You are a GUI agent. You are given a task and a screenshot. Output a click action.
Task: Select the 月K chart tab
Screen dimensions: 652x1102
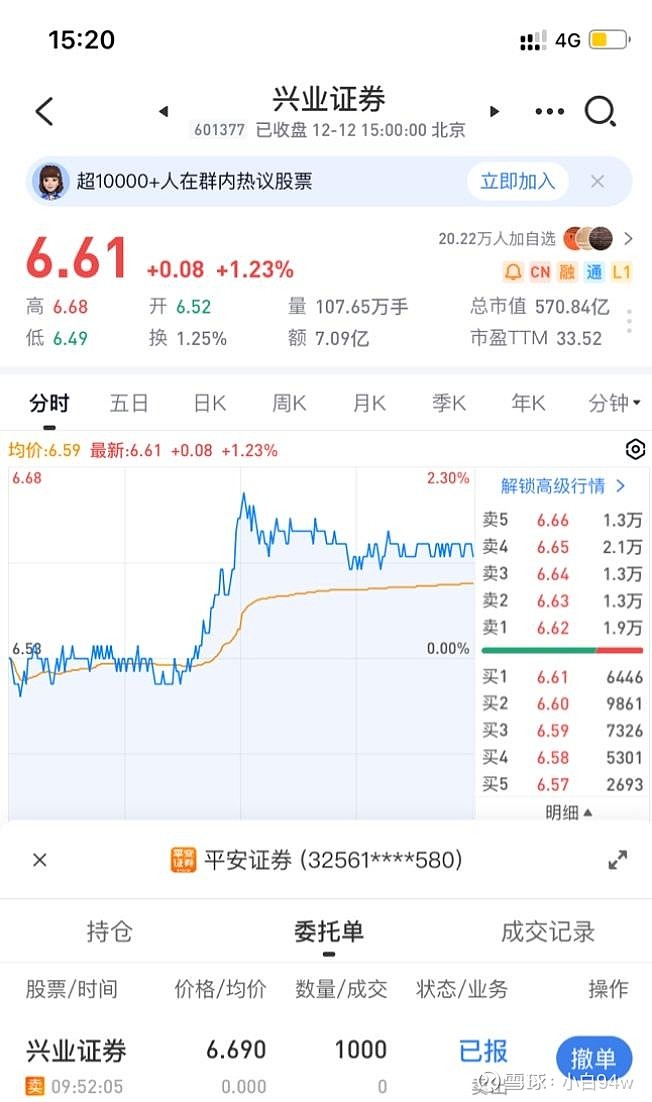(369, 403)
